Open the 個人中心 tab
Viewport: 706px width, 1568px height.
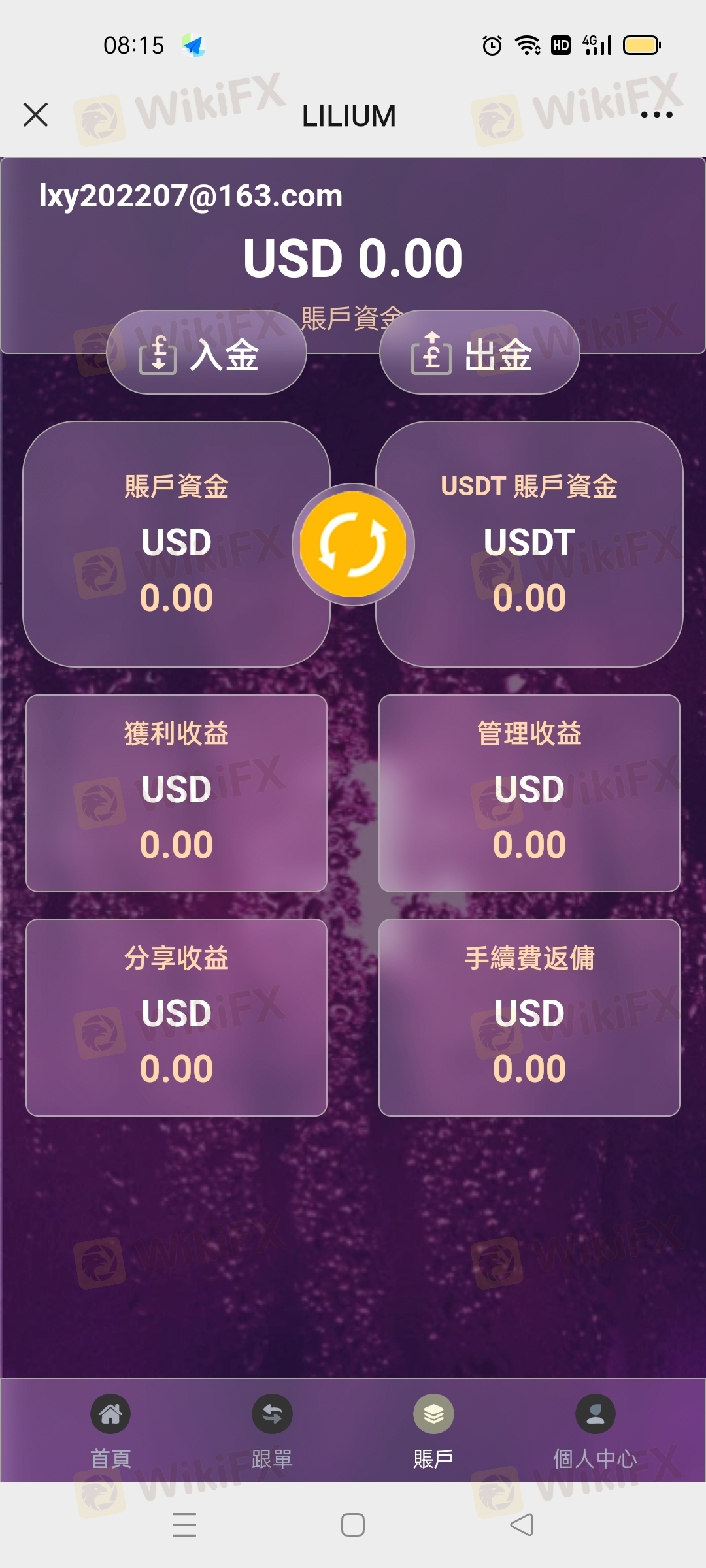click(x=595, y=1431)
